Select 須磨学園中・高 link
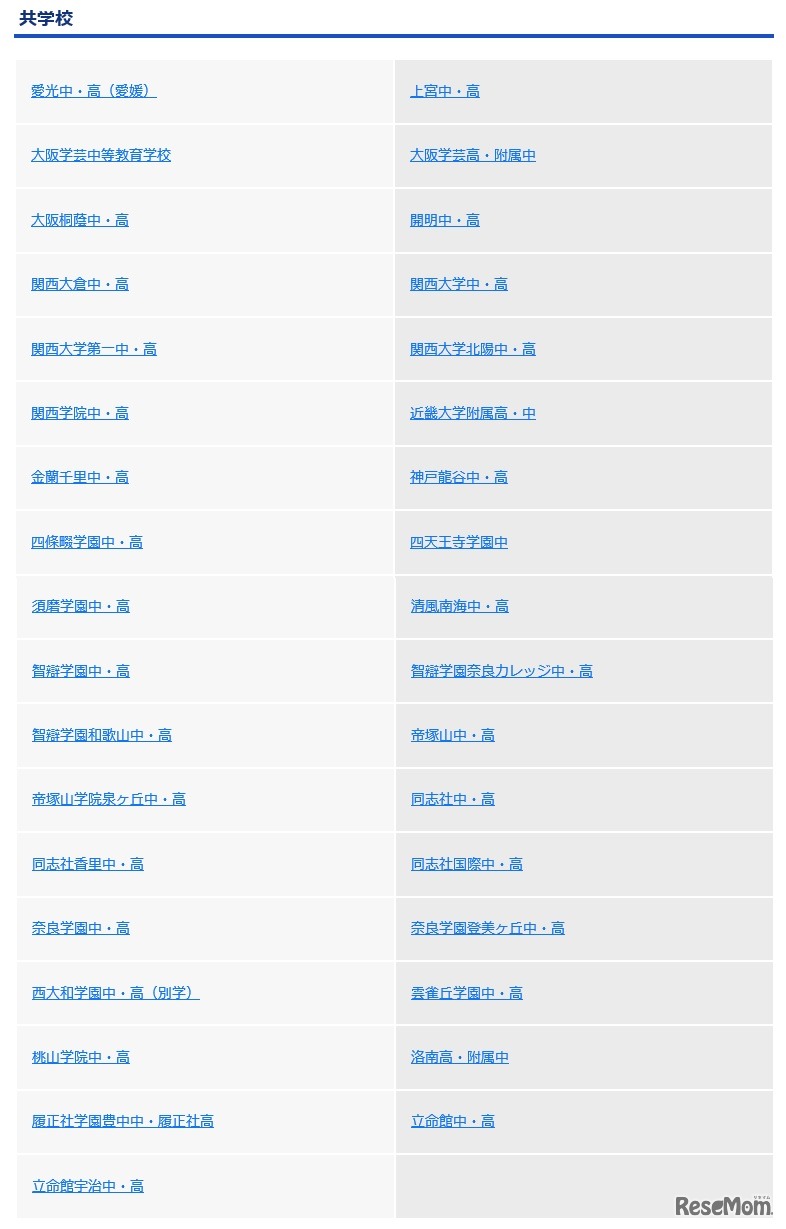This screenshot has width=786, height=1229. click(x=80, y=606)
